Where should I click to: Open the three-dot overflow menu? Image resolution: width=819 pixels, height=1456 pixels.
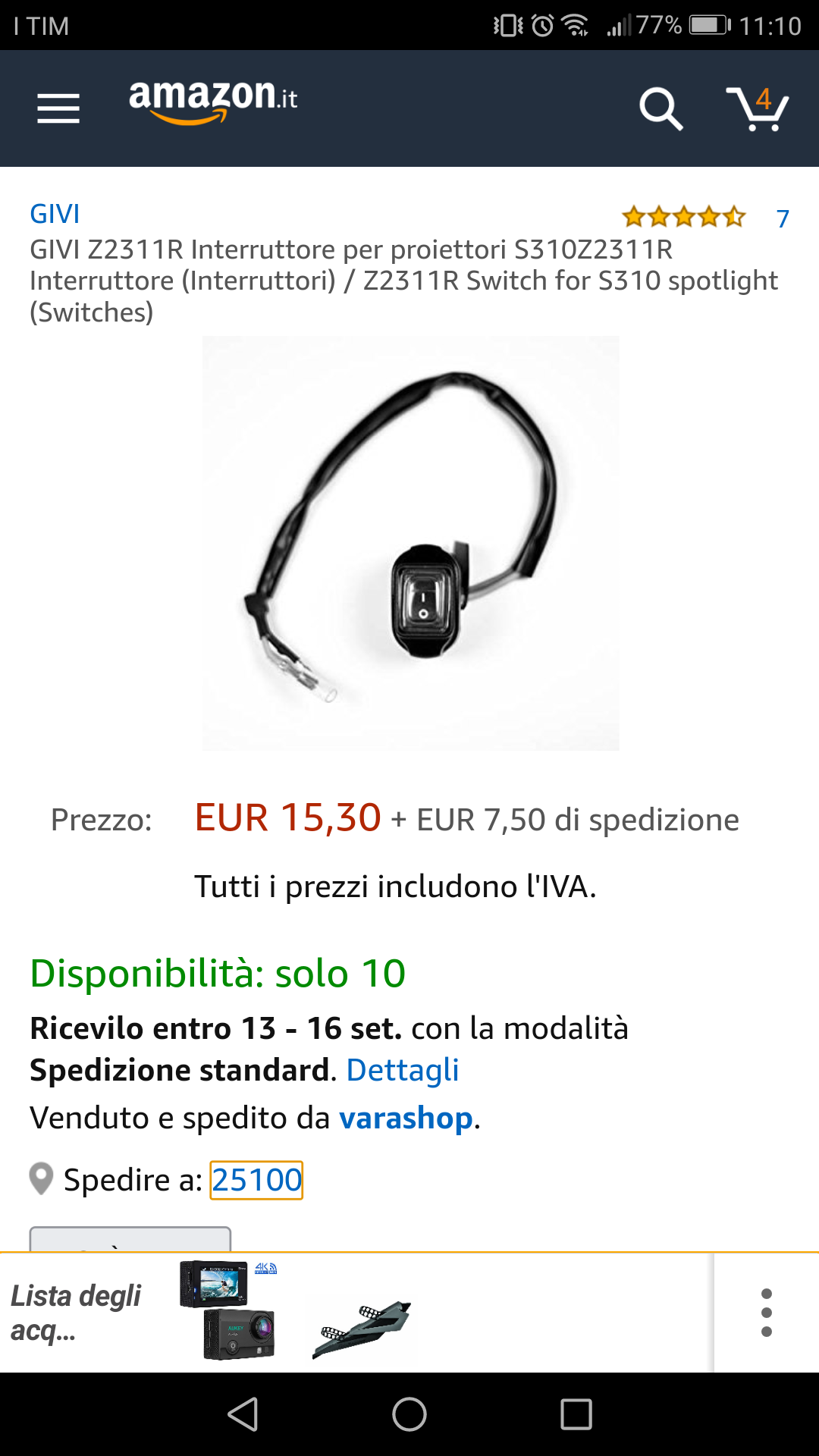click(766, 1313)
